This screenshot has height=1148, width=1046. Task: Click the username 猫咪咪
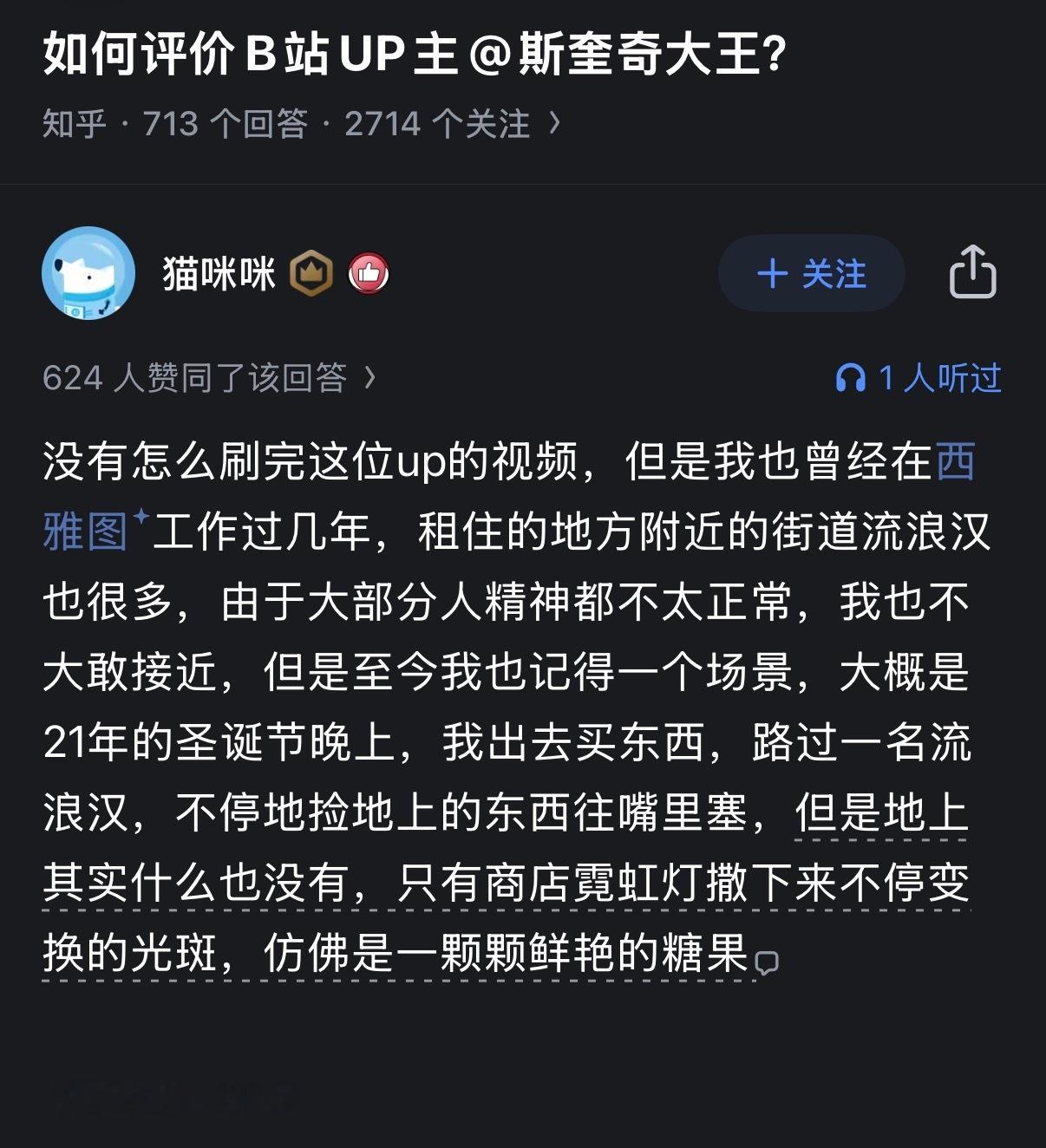click(217, 271)
